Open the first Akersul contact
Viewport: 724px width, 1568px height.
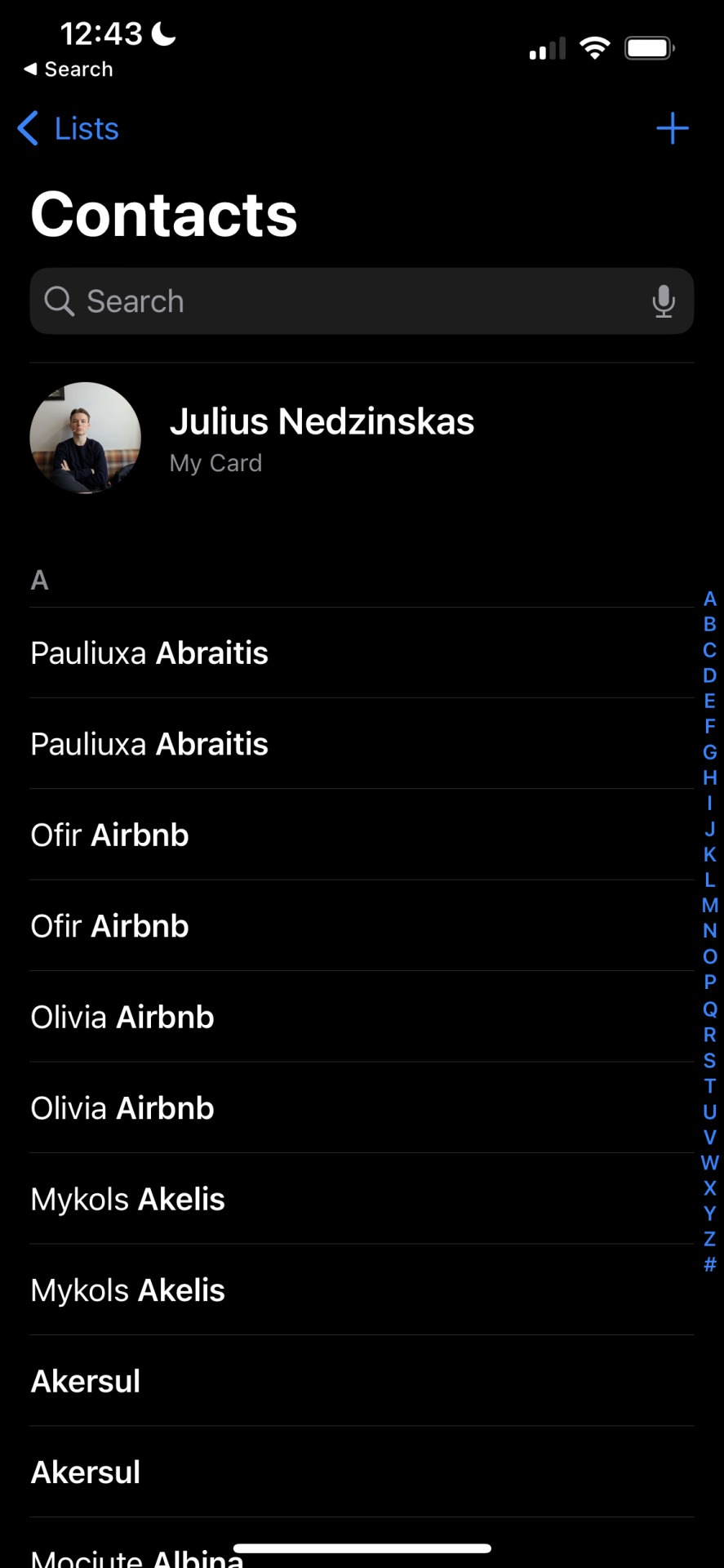(86, 1382)
